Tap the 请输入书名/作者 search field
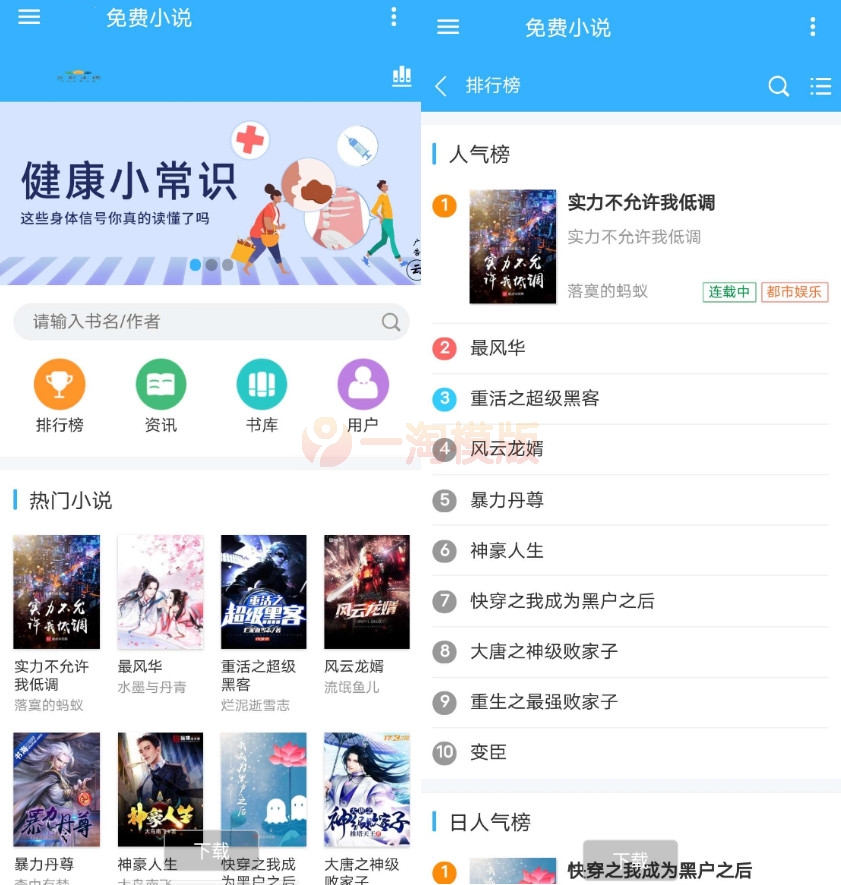 point(211,322)
